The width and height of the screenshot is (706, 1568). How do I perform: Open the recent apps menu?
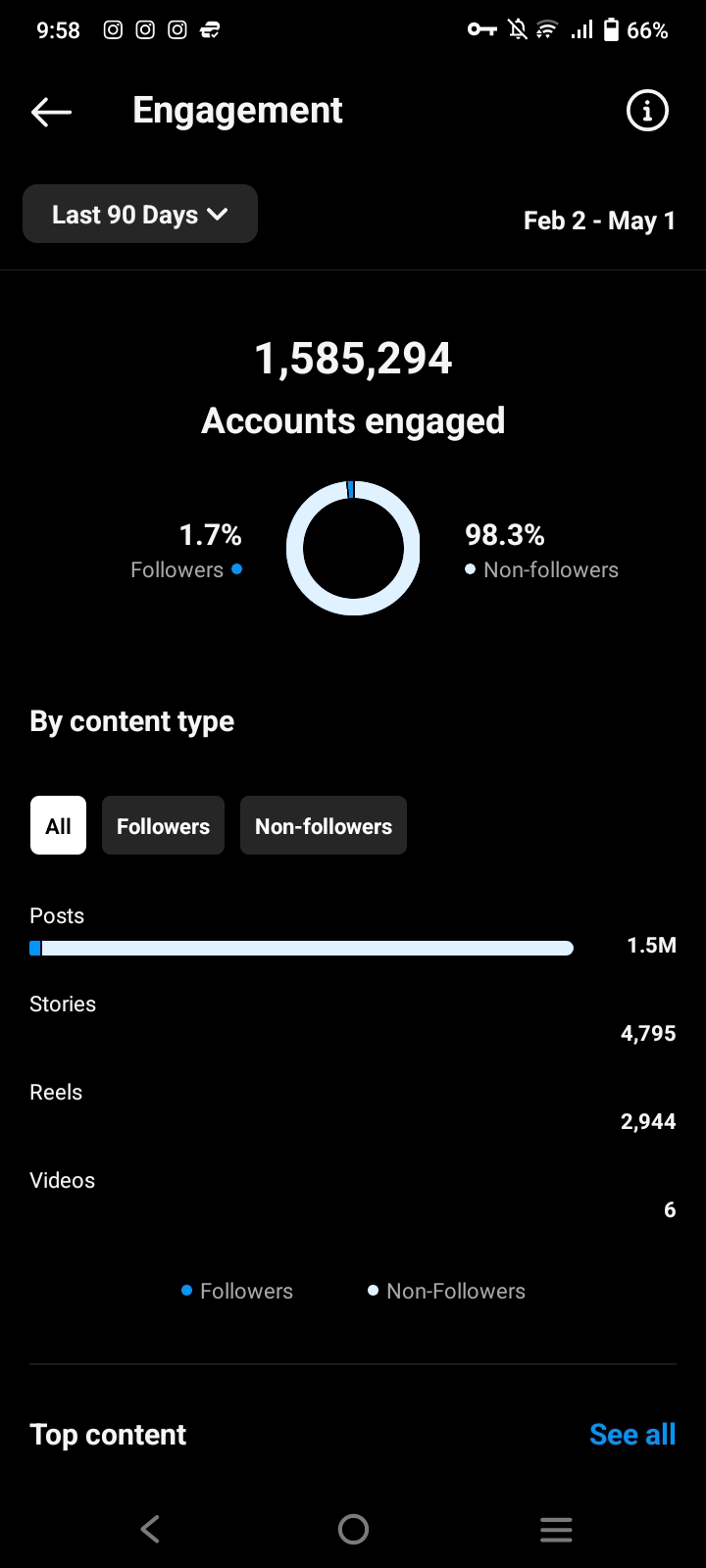coord(556,1529)
